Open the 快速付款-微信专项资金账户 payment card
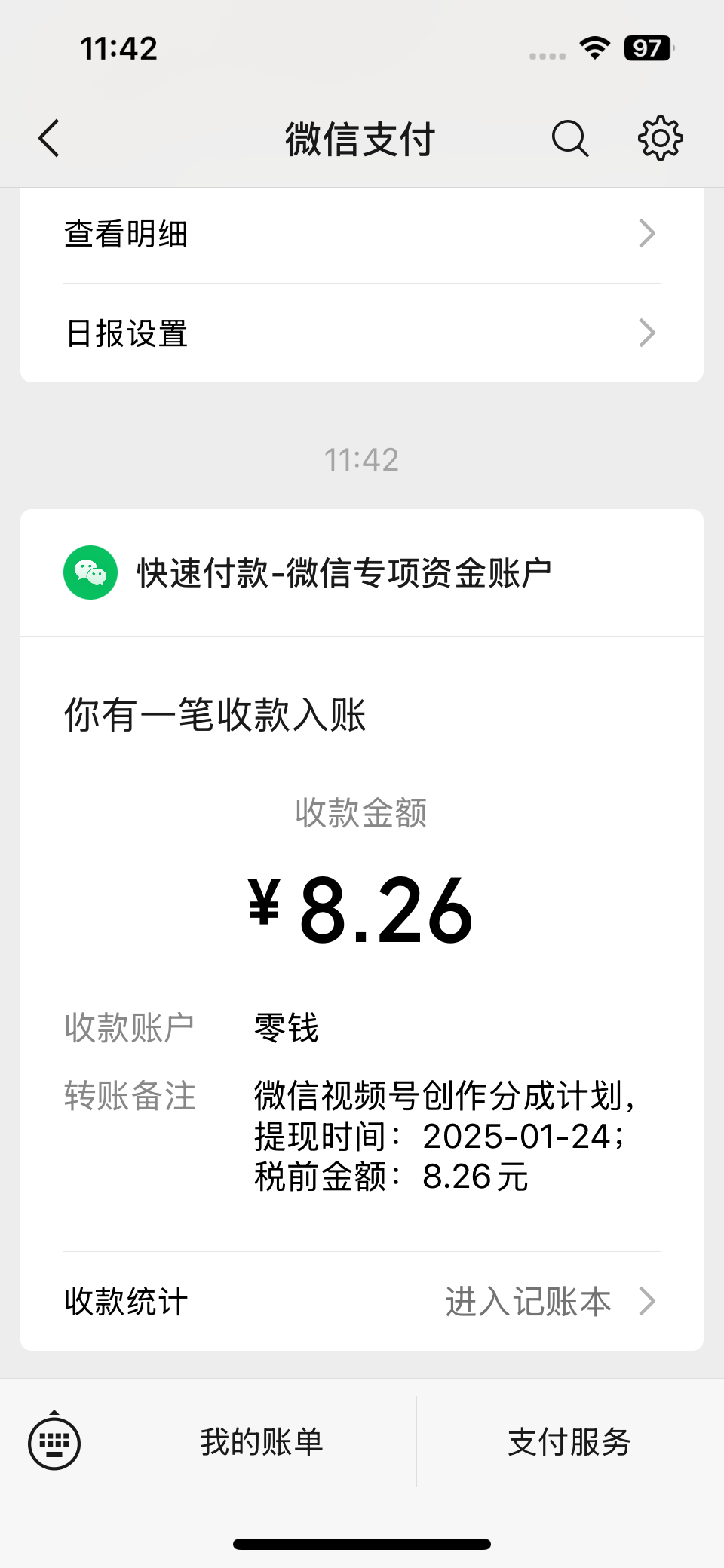724x1568 pixels. [x=362, y=929]
